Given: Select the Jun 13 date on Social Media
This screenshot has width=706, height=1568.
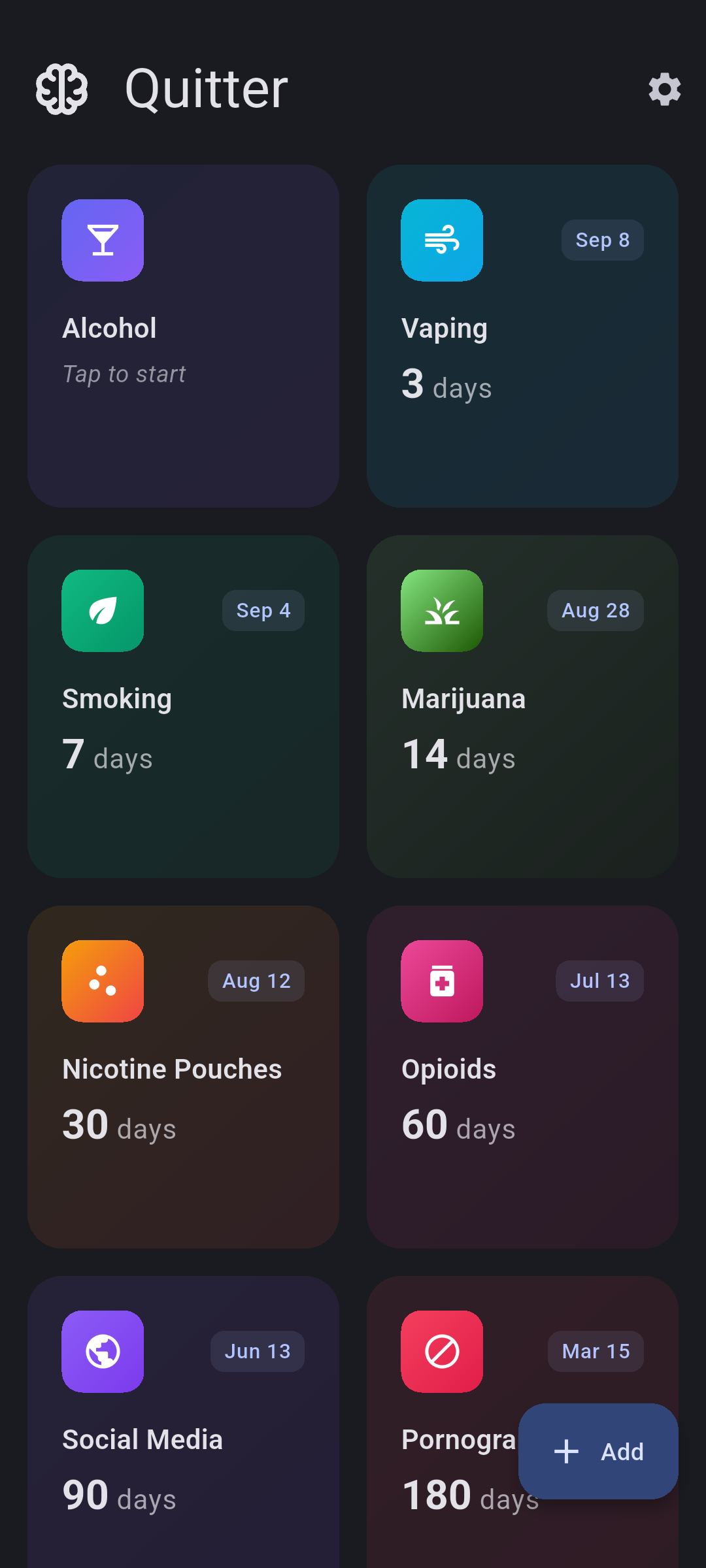Looking at the screenshot, I should point(257,1351).
